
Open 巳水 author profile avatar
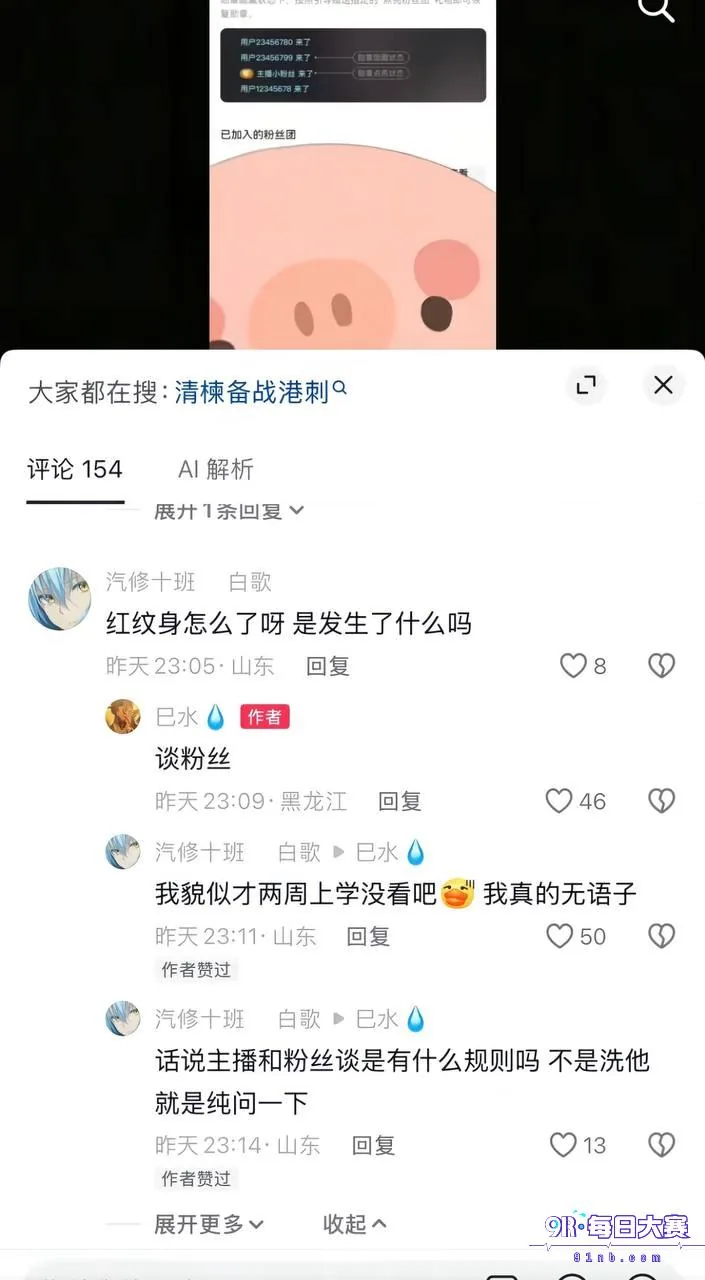click(123, 716)
